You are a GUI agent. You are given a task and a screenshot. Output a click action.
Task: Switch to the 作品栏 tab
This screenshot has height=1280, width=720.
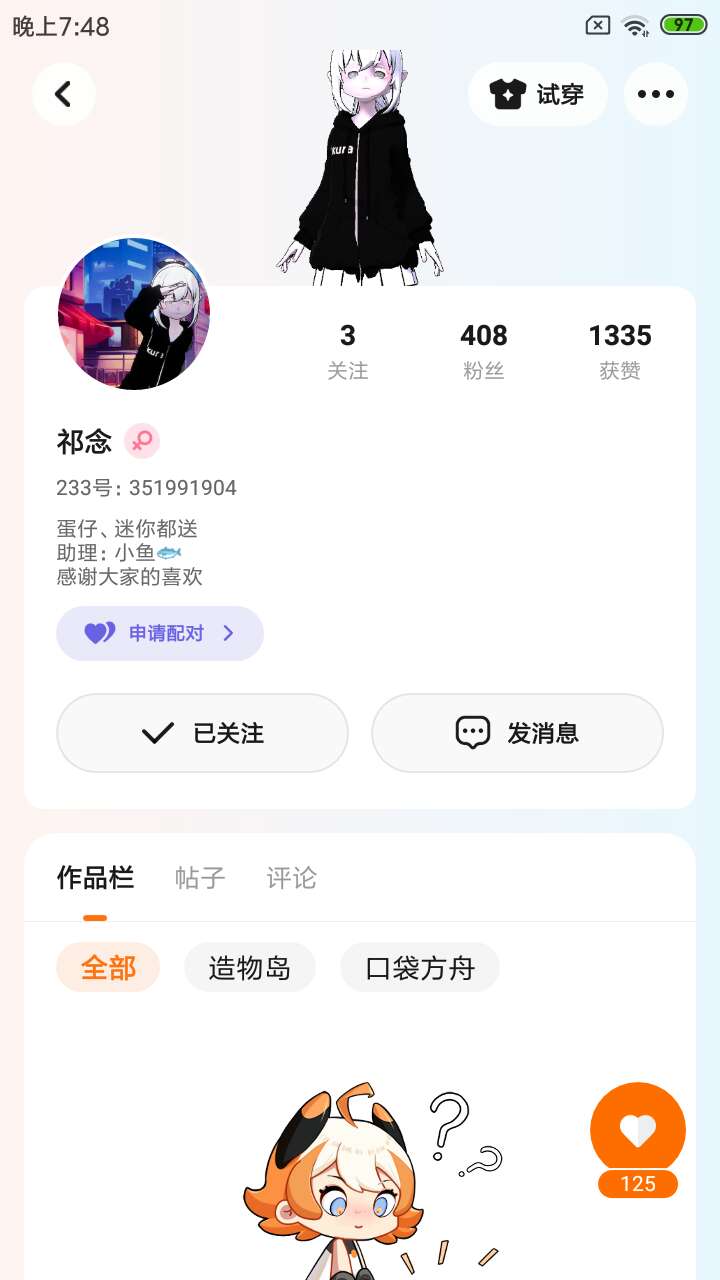click(x=95, y=878)
